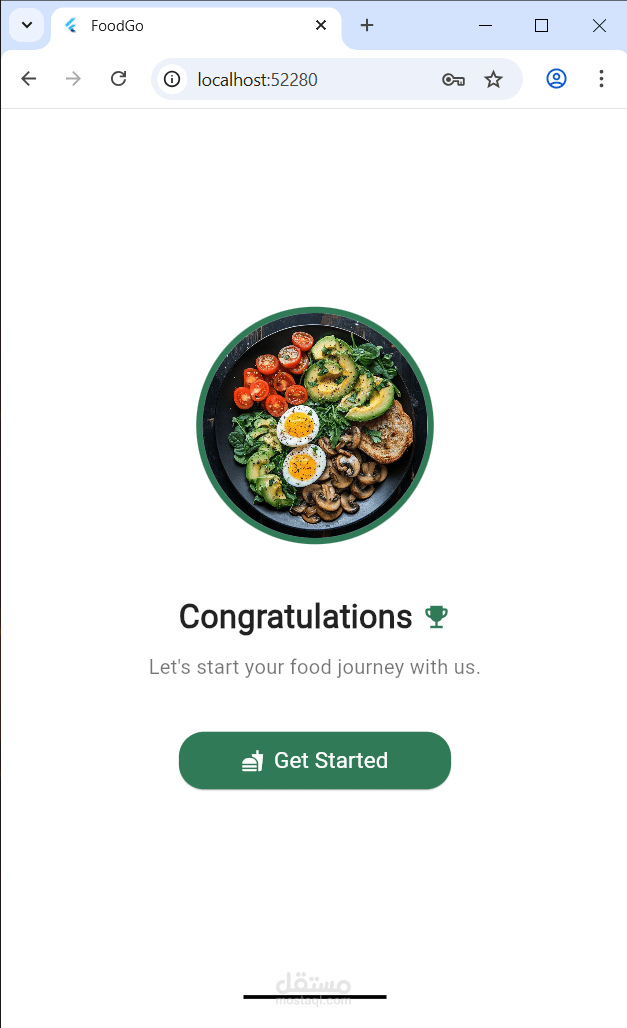Expand the tab search dropdown
The image size is (627, 1028).
[x=27, y=26]
